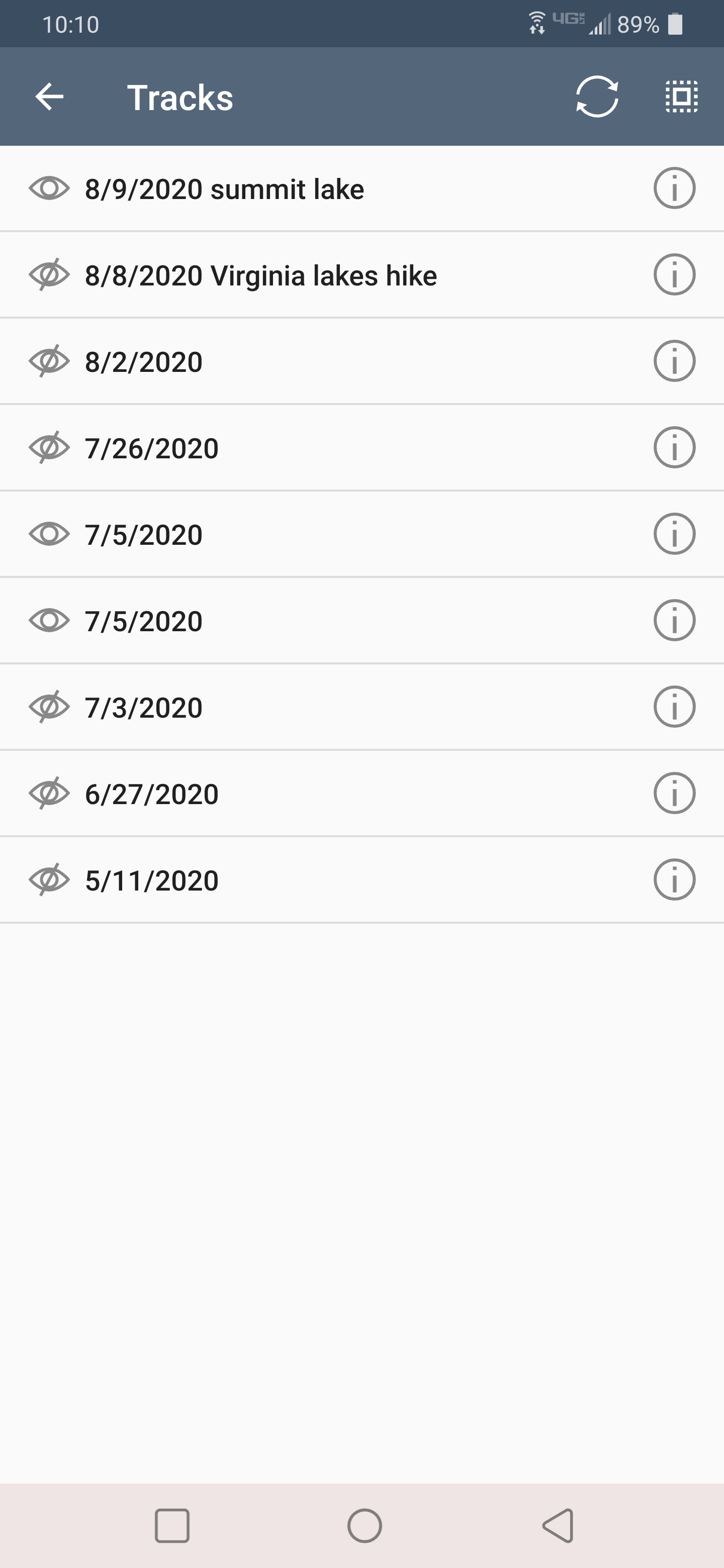
Task: Enable visibility for the 8/2/2020 track
Action: [49, 361]
